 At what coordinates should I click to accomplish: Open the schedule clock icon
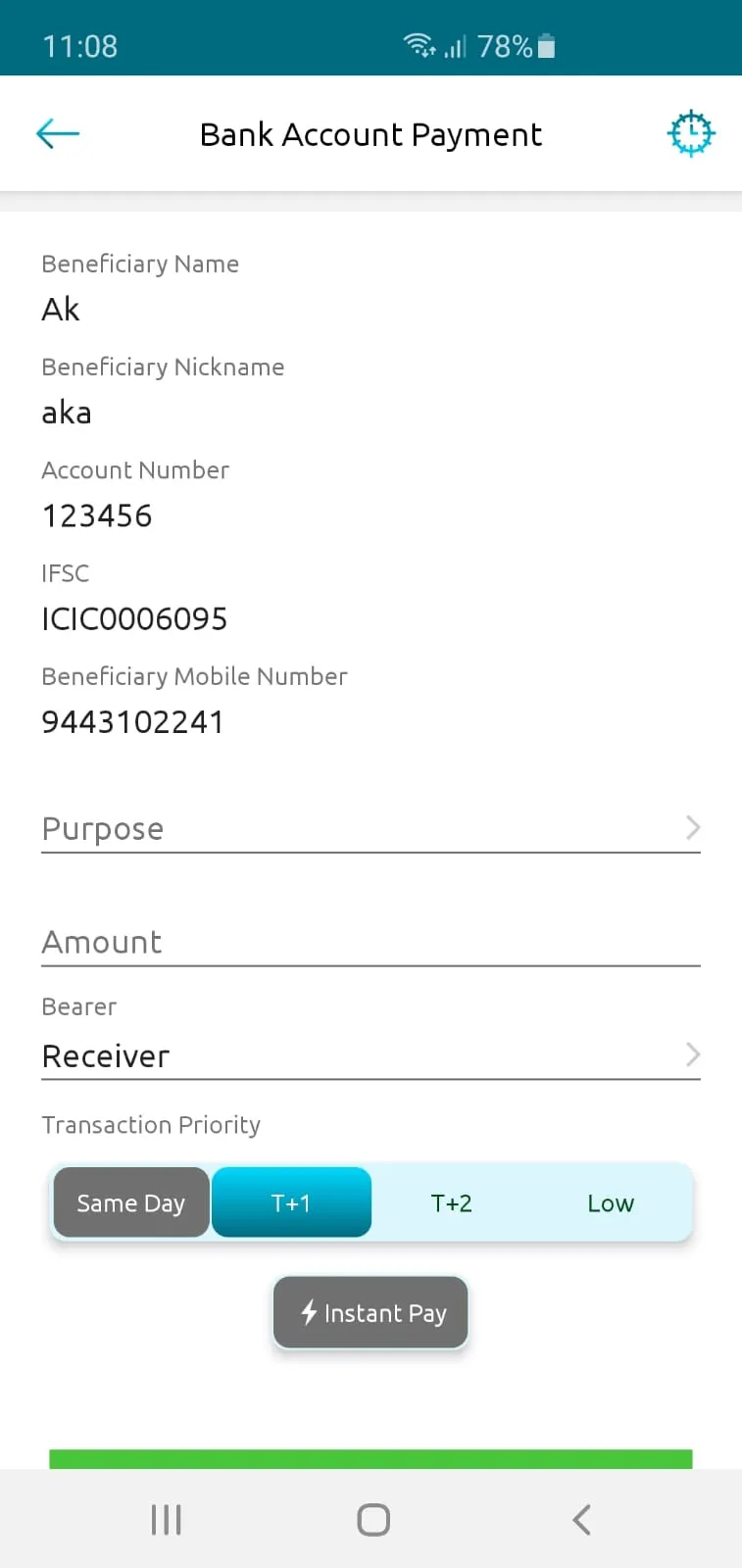(x=691, y=133)
